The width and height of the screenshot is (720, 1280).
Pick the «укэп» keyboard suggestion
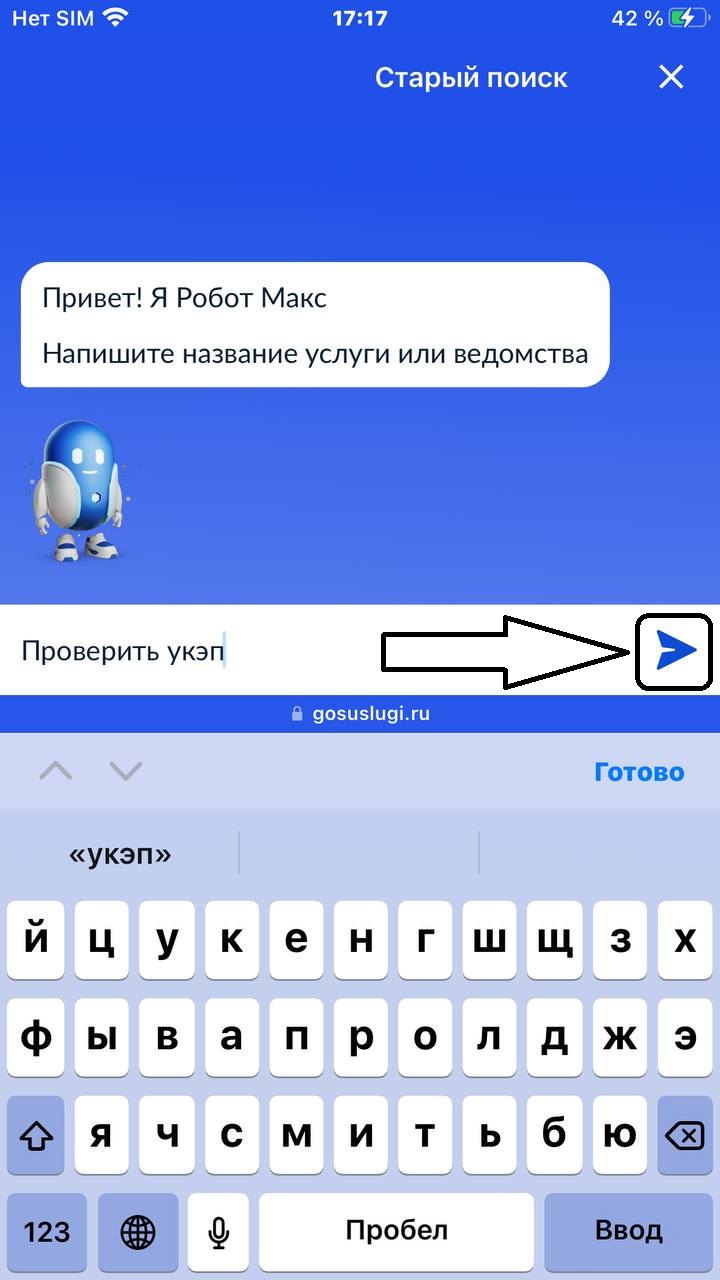coord(120,854)
